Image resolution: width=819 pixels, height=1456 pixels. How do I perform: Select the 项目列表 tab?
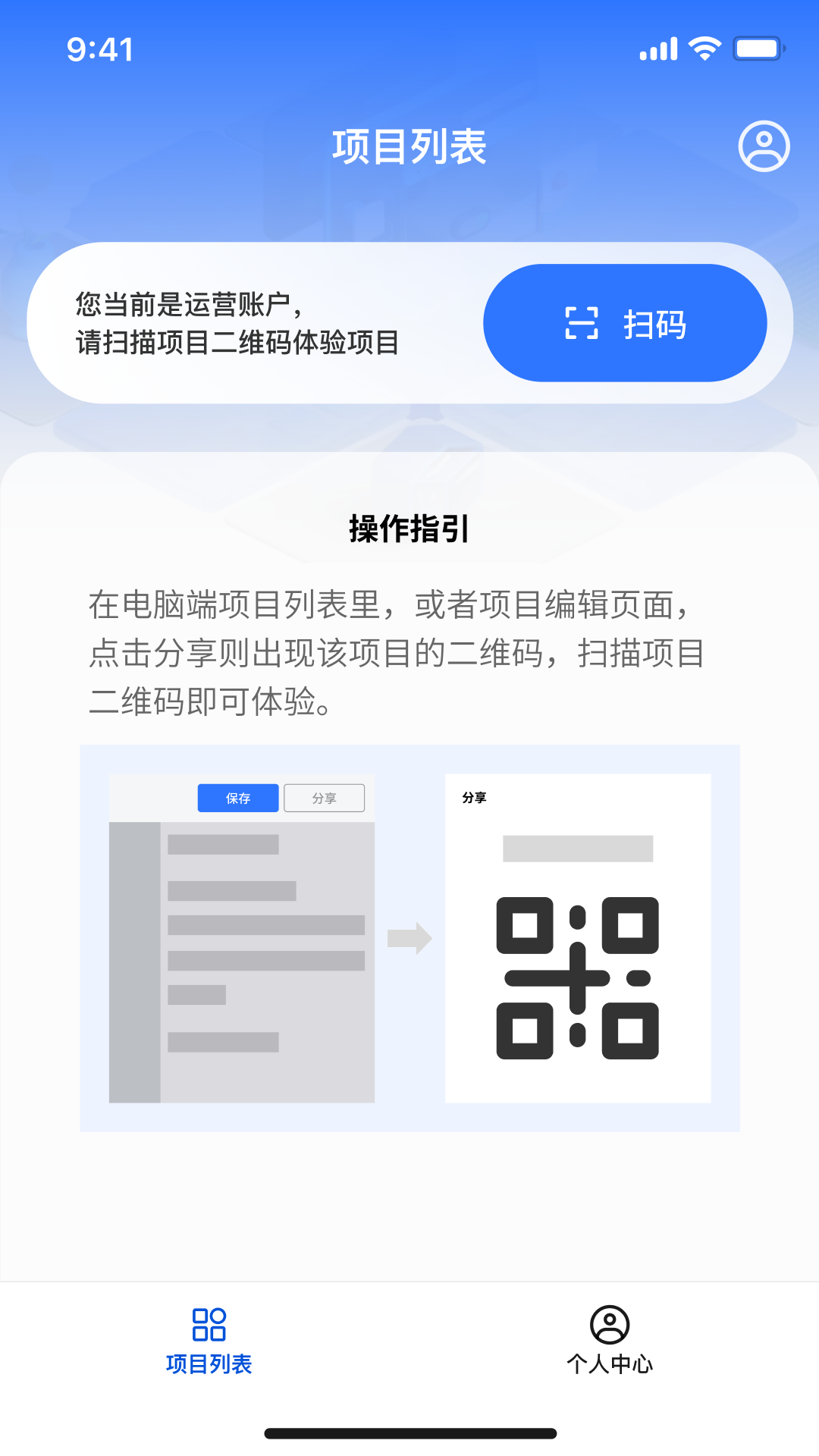pyautogui.click(x=209, y=1340)
